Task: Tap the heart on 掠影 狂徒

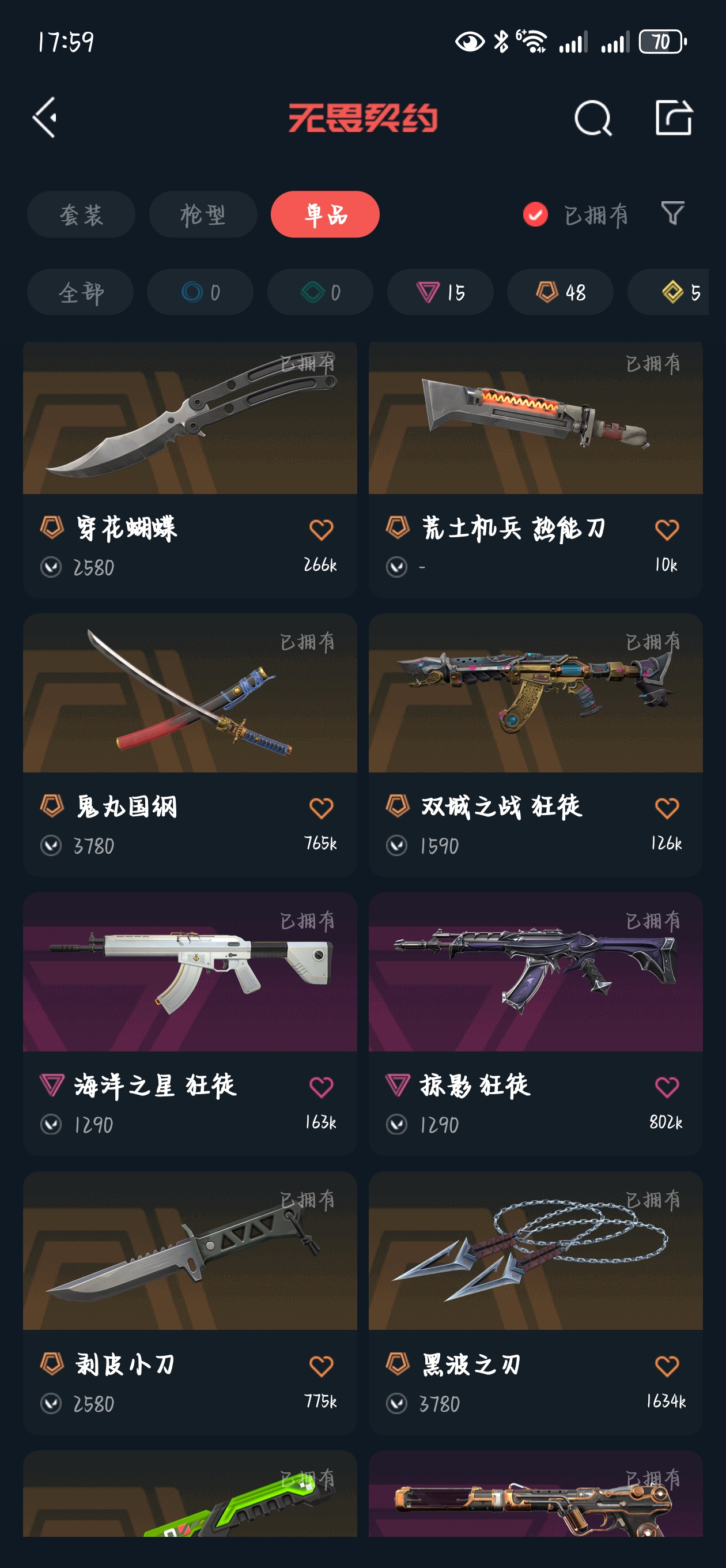Action: (666, 1087)
